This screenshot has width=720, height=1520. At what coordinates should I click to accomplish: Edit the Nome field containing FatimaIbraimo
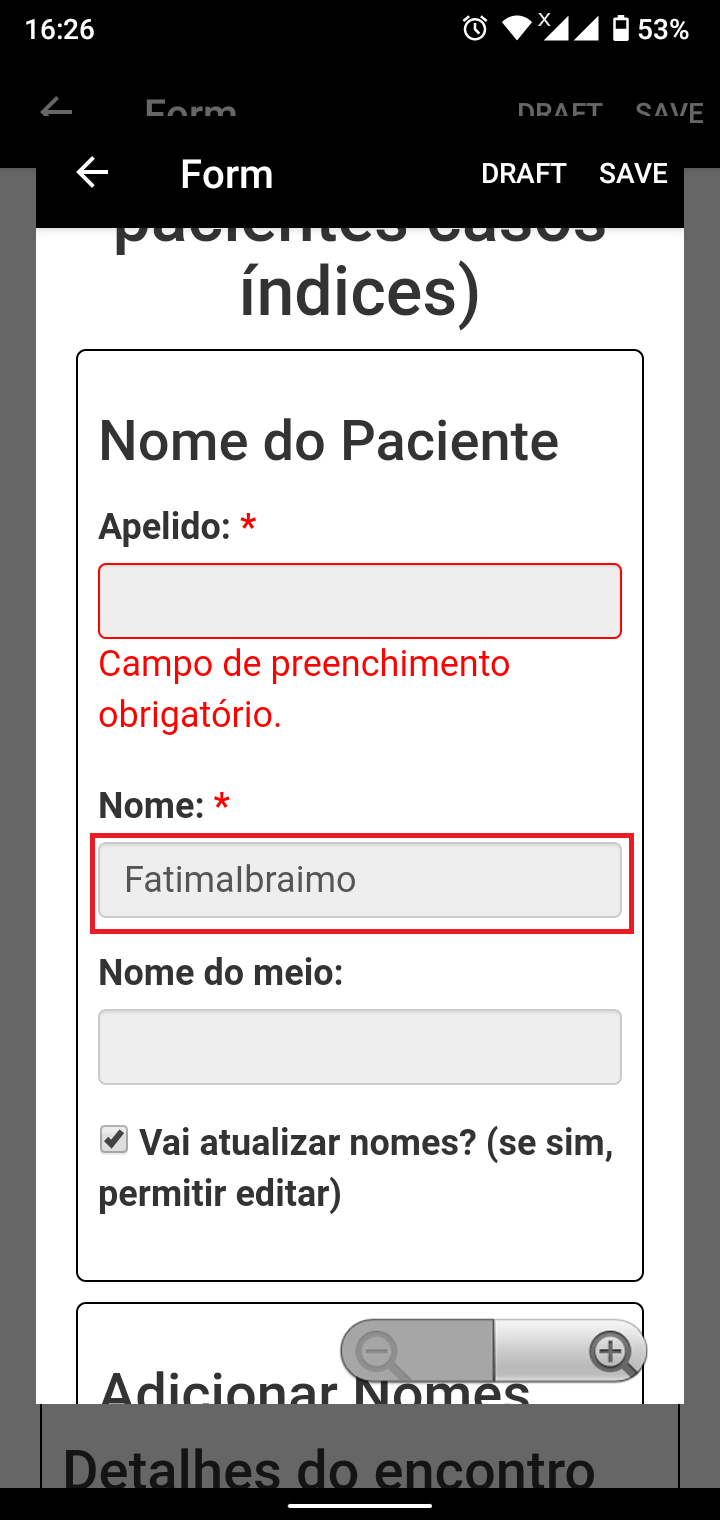pyautogui.click(x=360, y=880)
